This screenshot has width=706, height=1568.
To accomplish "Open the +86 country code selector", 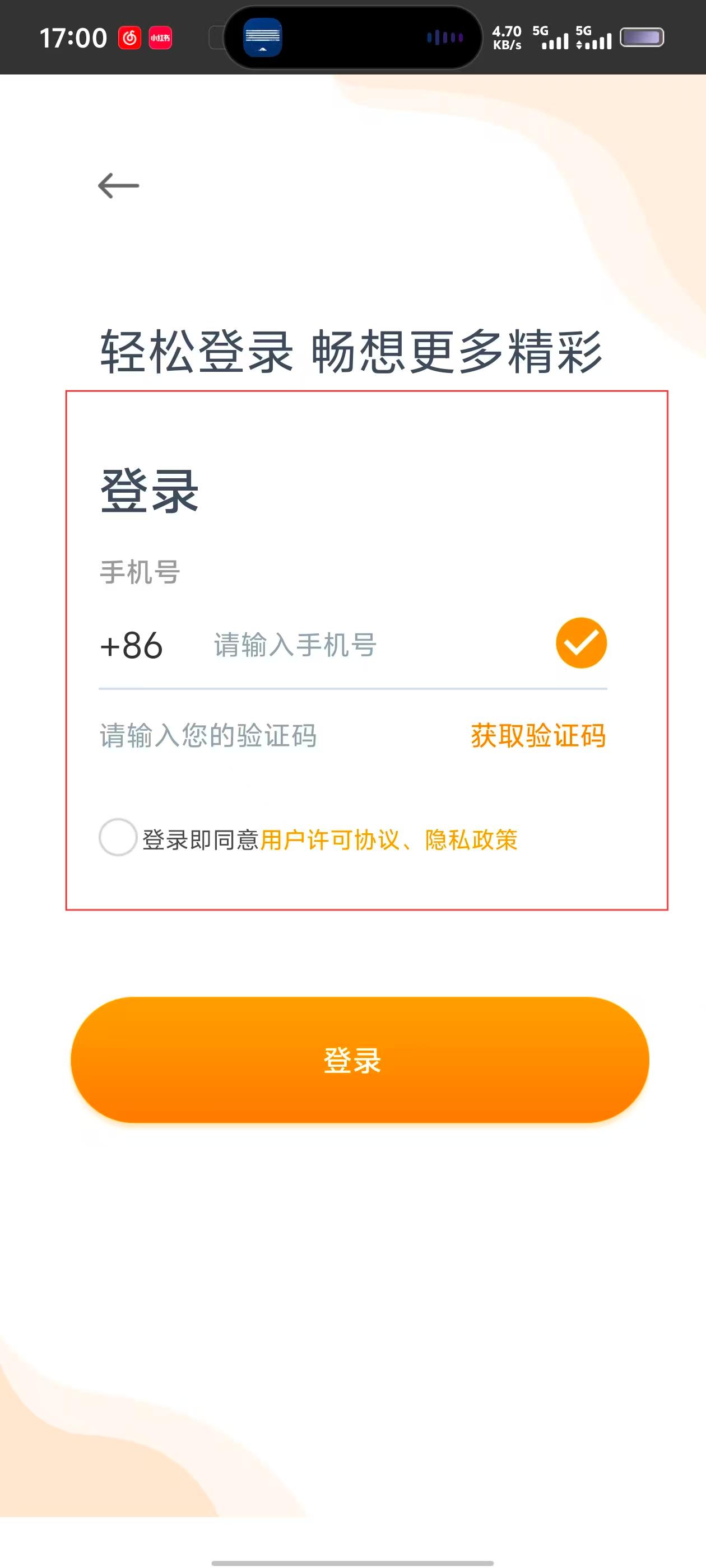I will coord(132,645).
